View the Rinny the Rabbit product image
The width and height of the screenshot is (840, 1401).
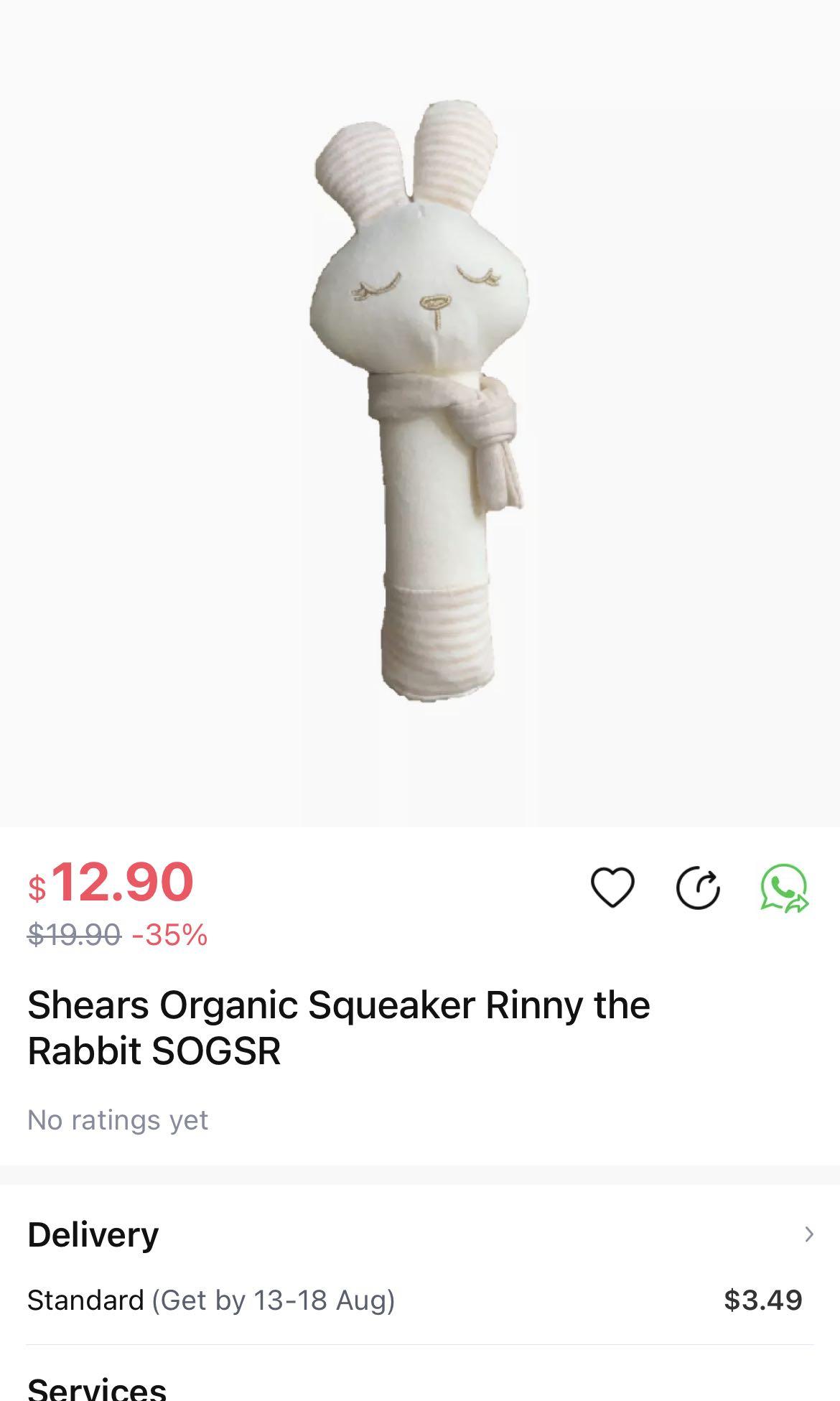pos(420,402)
